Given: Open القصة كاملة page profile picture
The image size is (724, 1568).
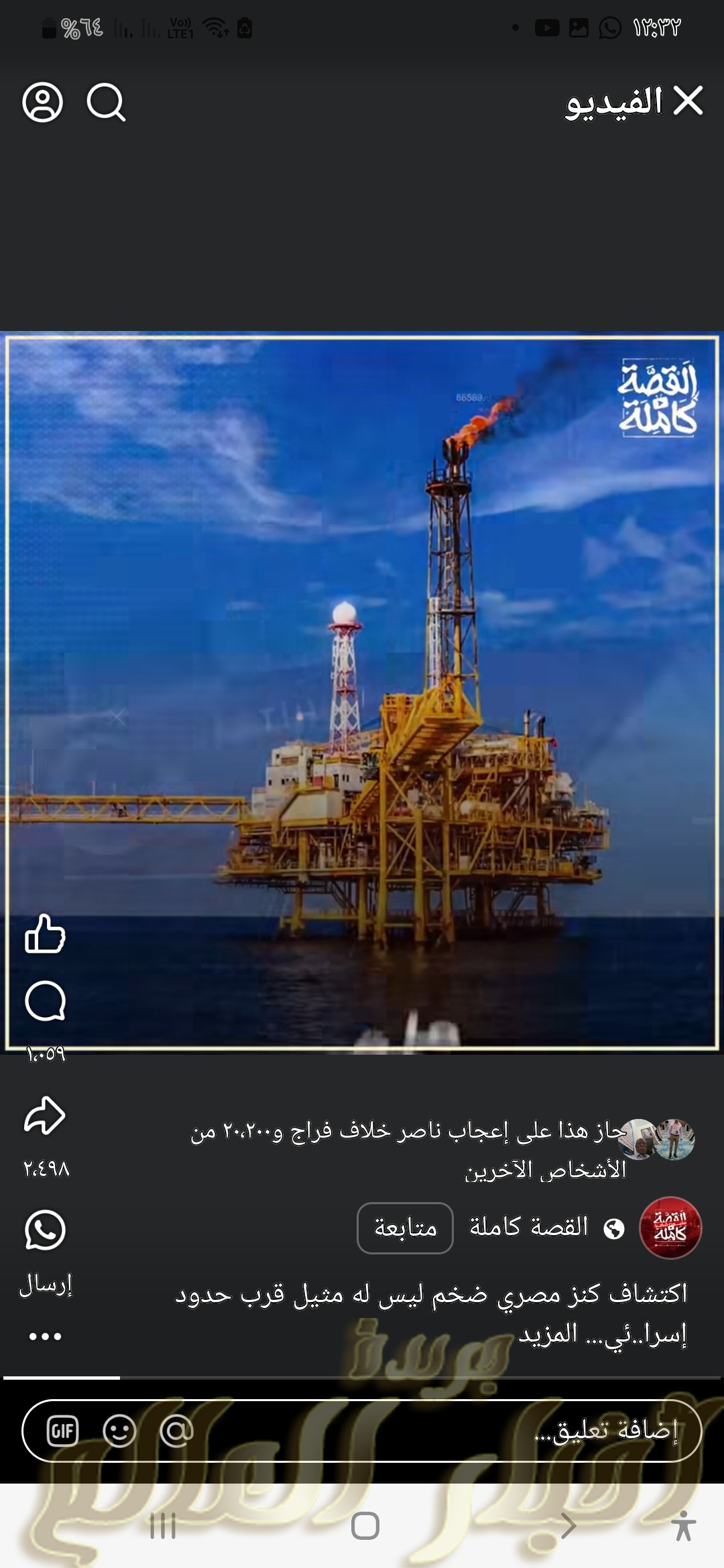Looking at the screenshot, I should point(670,1228).
